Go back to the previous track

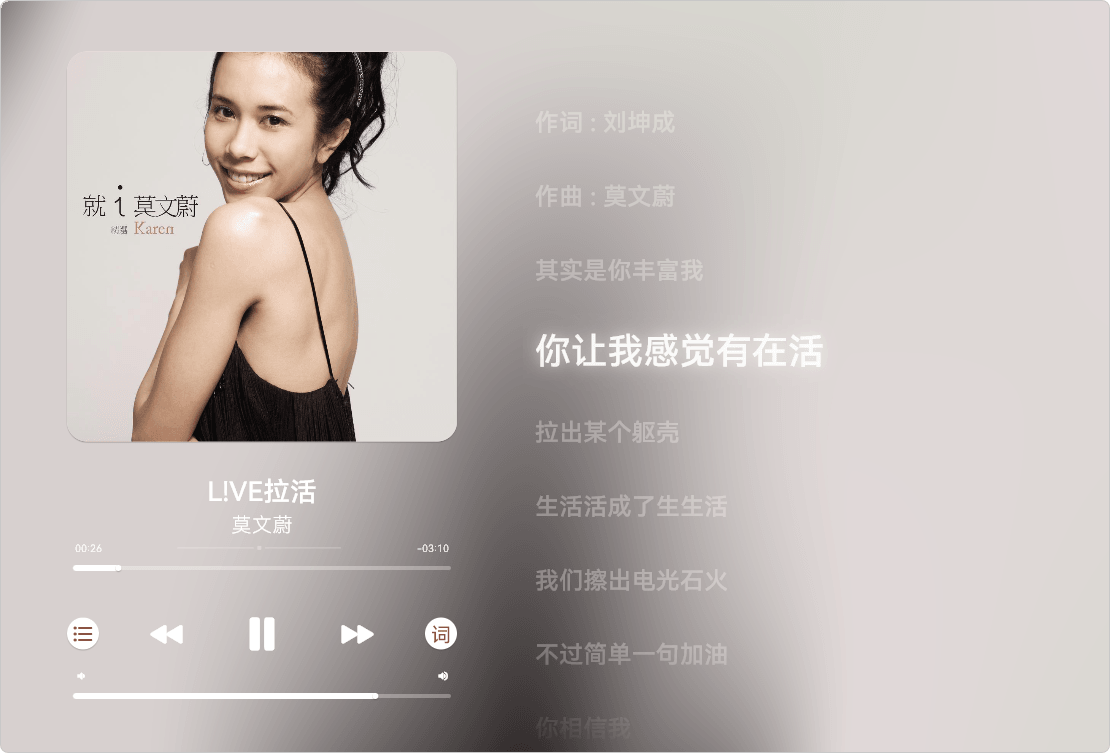(x=167, y=634)
